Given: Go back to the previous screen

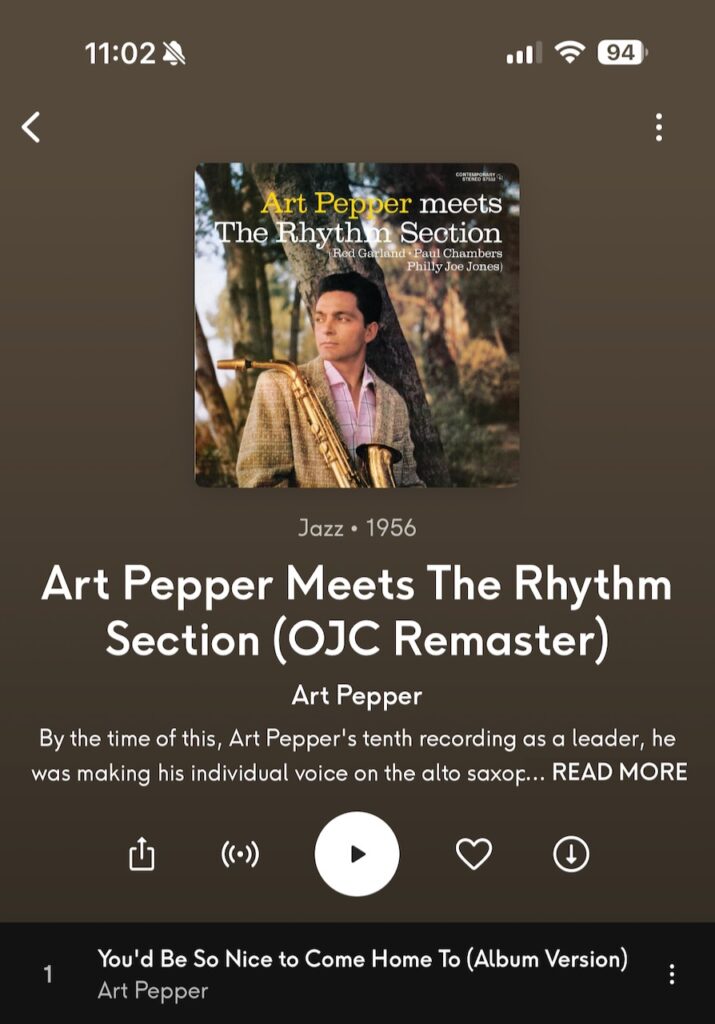Looking at the screenshot, I should pyautogui.click(x=32, y=127).
